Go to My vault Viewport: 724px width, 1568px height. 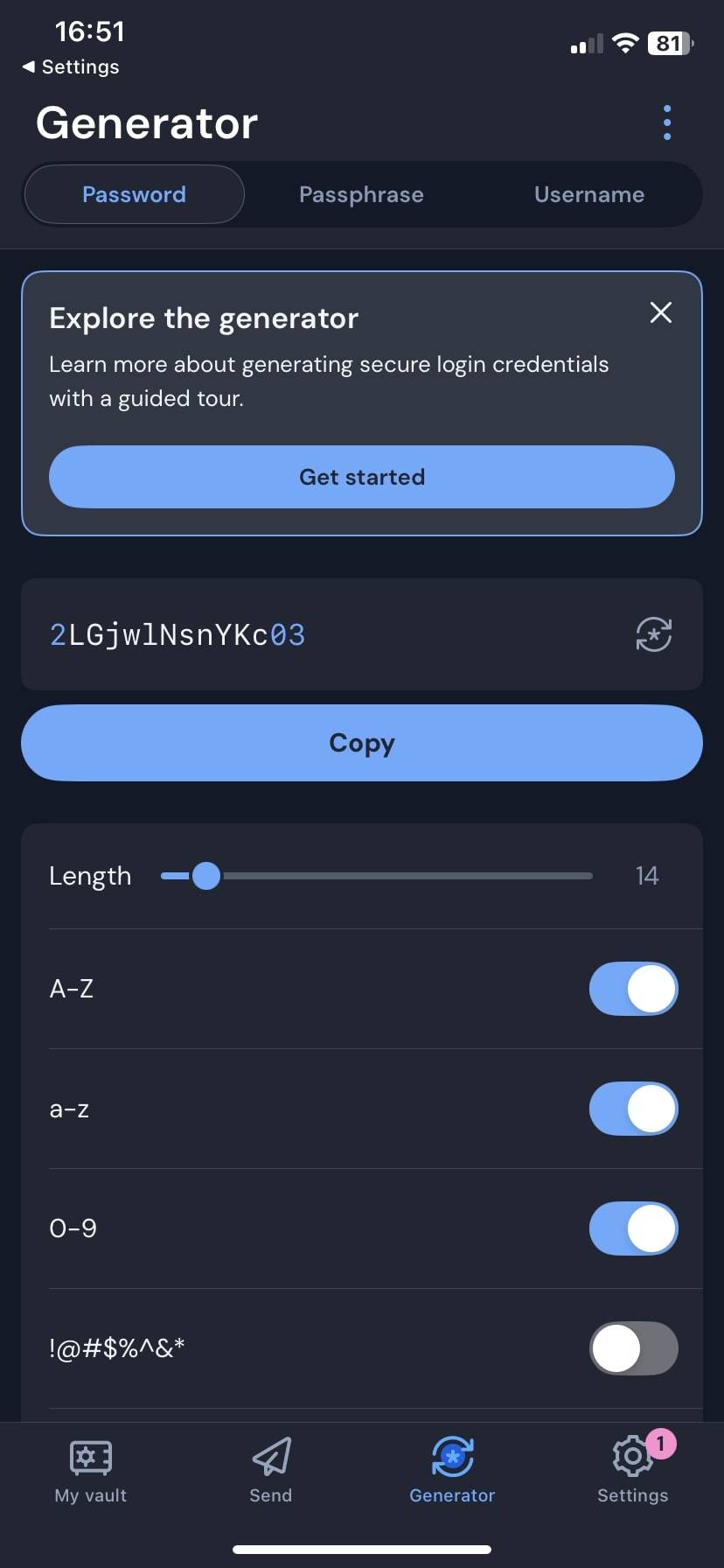pyautogui.click(x=91, y=1470)
